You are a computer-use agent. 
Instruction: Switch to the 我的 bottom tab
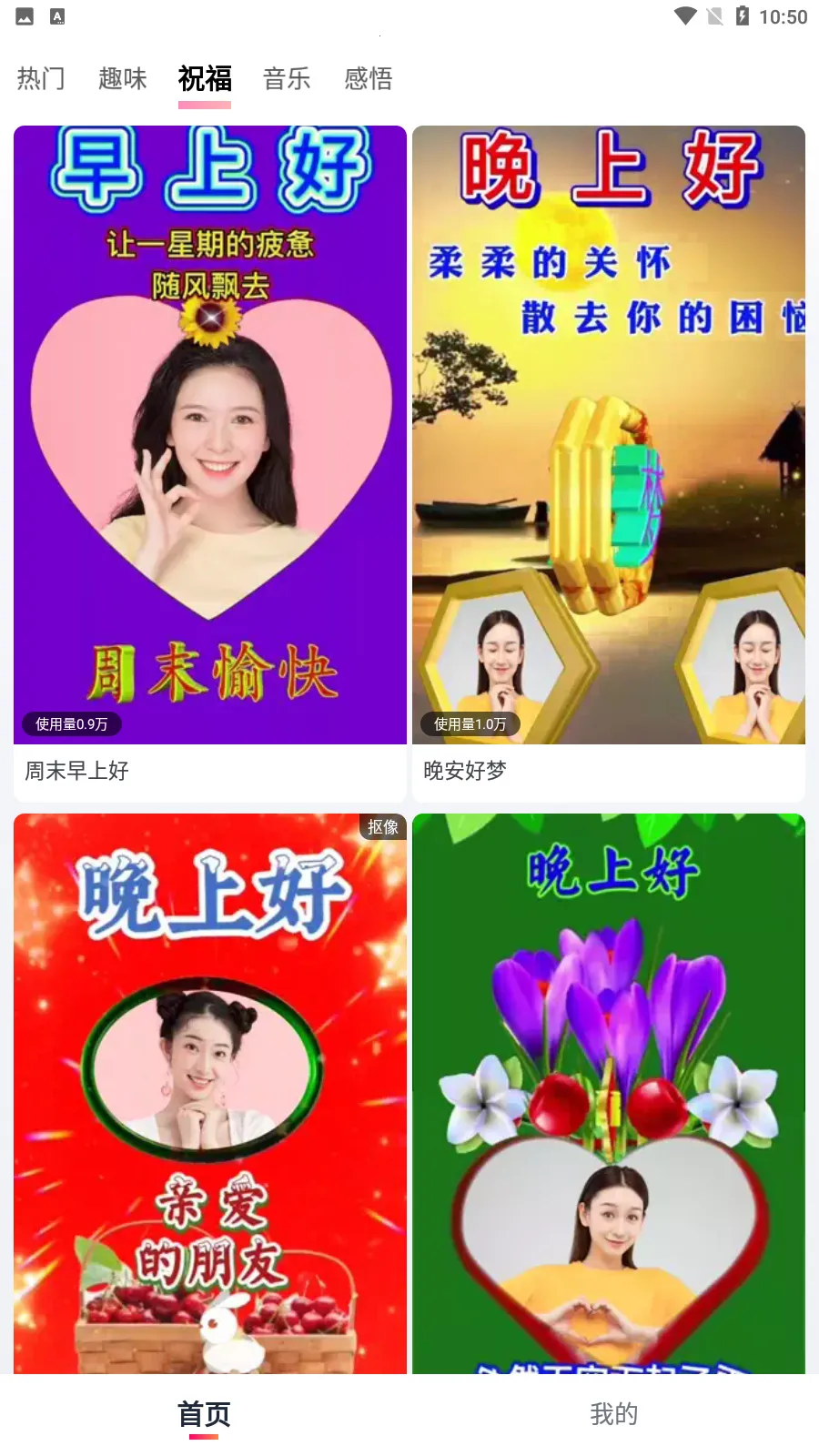[614, 1414]
